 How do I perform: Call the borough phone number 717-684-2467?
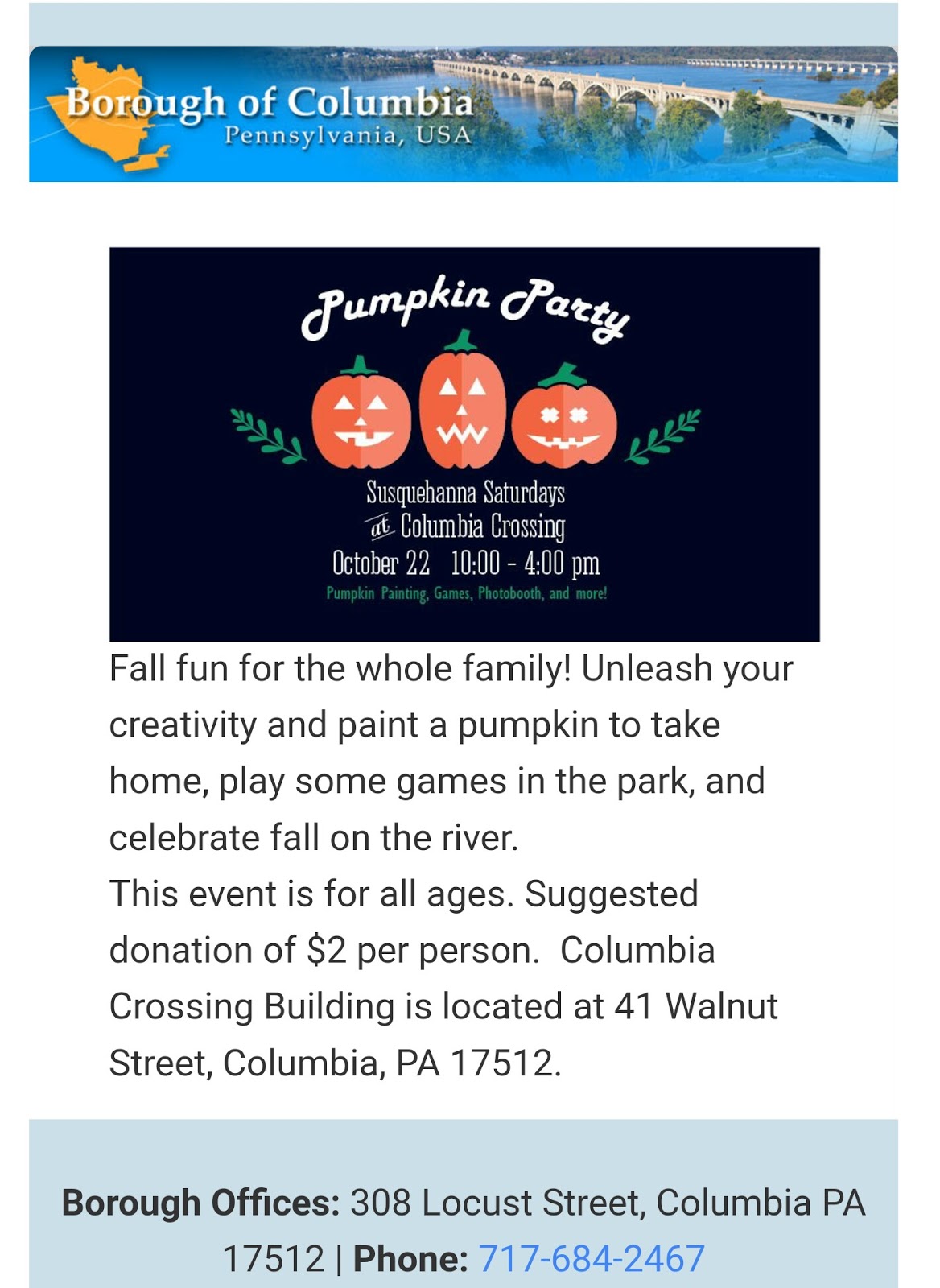click(592, 1258)
